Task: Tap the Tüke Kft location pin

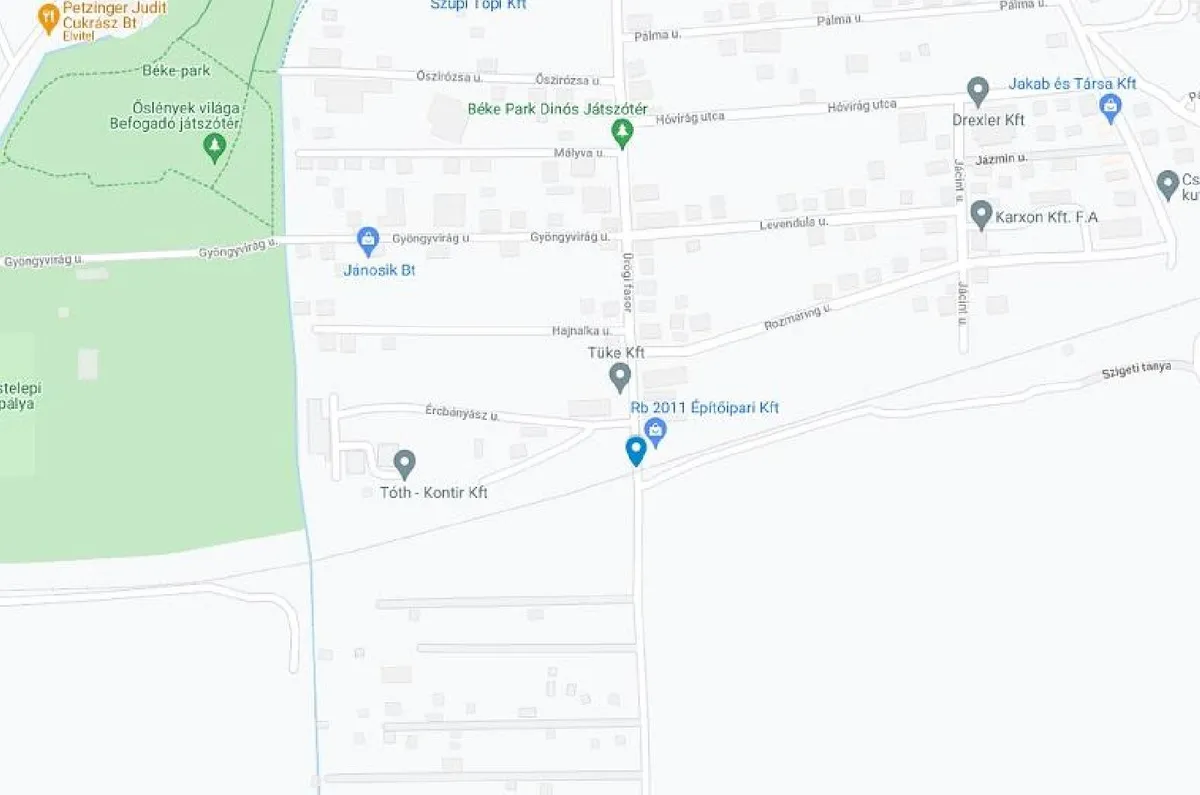Action: click(620, 376)
